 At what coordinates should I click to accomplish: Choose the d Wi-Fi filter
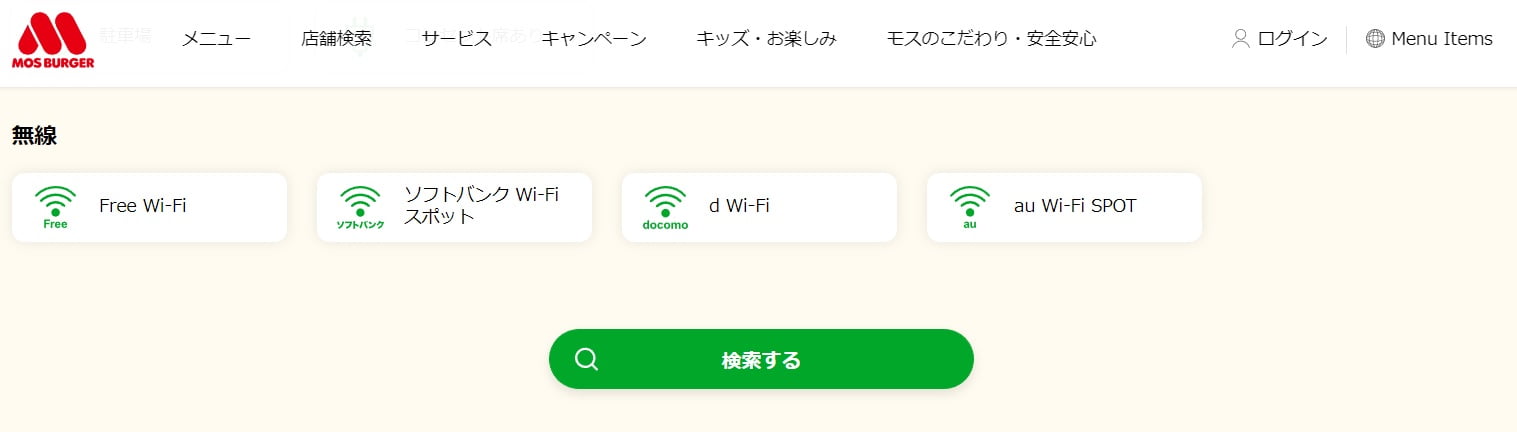pos(759,207)
